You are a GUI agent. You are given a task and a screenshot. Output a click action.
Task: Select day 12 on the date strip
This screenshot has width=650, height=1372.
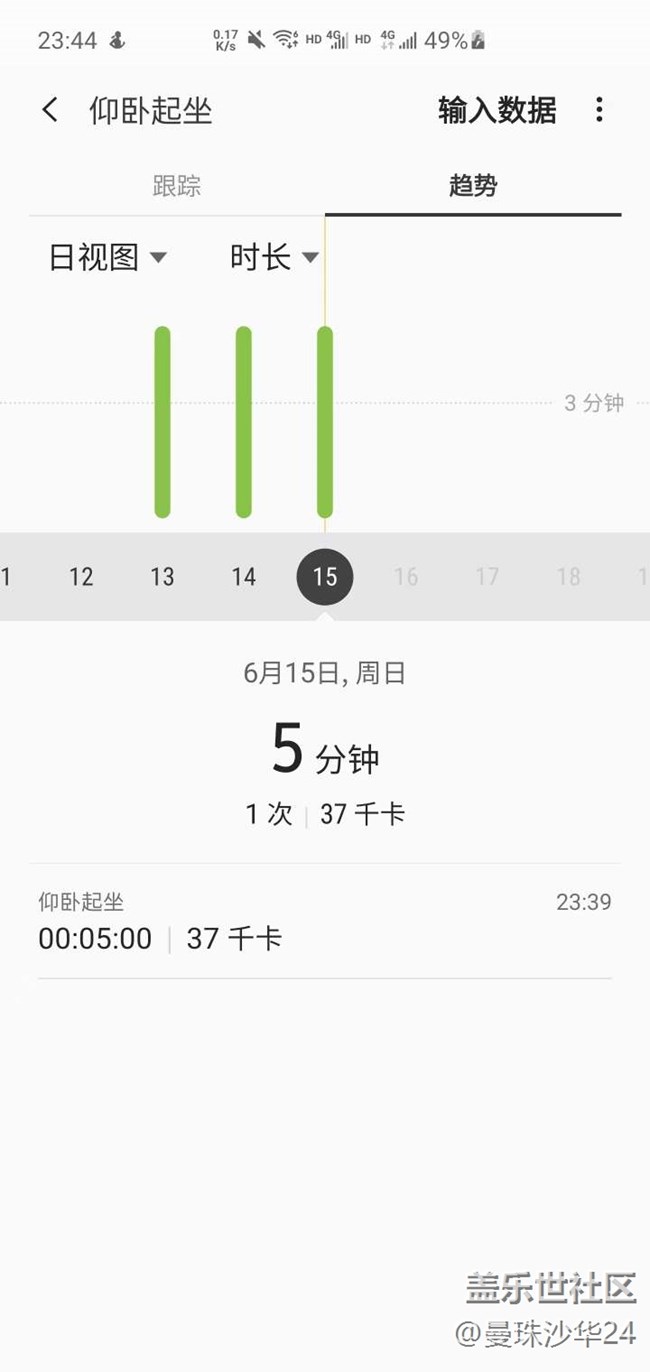click(81, 577)
